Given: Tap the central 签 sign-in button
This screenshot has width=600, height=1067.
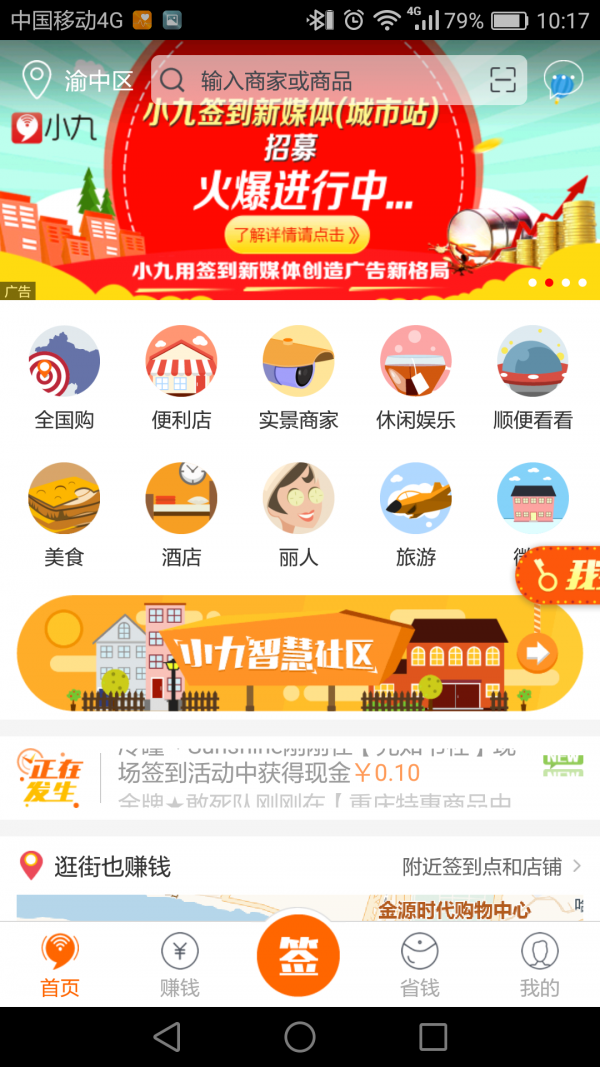Looking at the screenshot, I should pyautogui.click(x=298, y=955).
